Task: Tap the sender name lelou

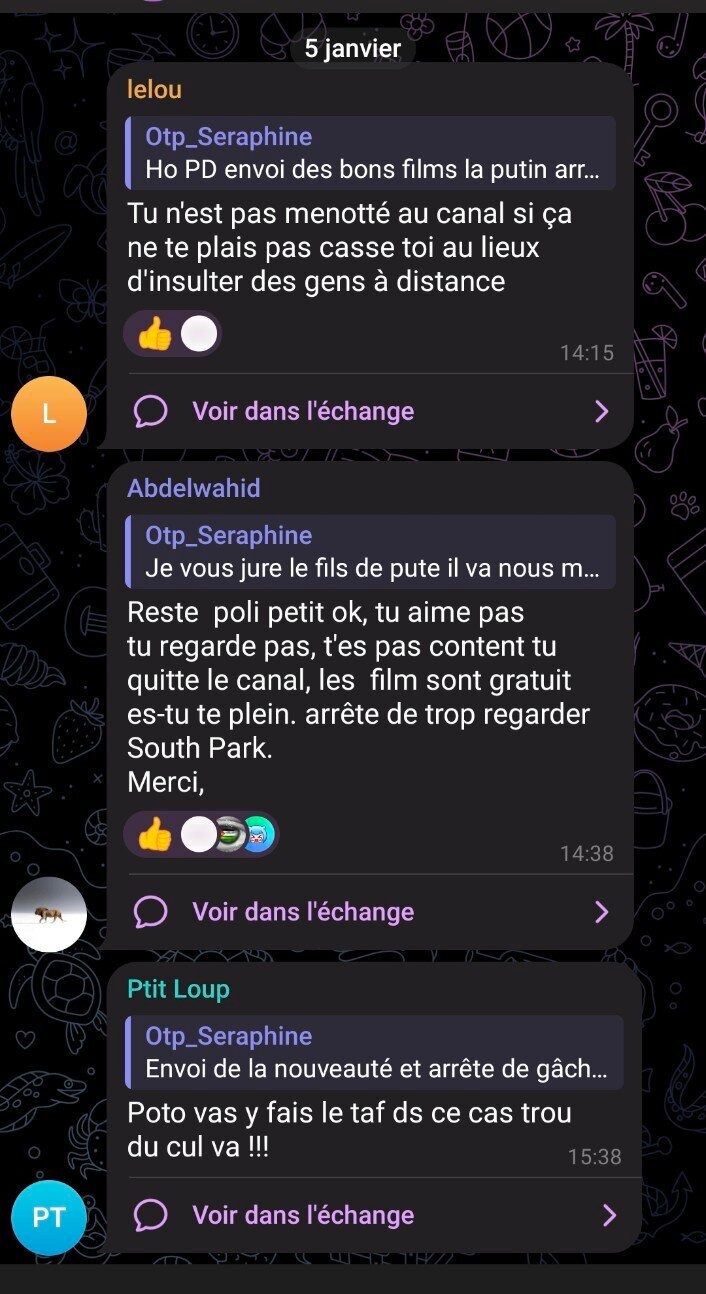Action: click(x=155, y=89)
